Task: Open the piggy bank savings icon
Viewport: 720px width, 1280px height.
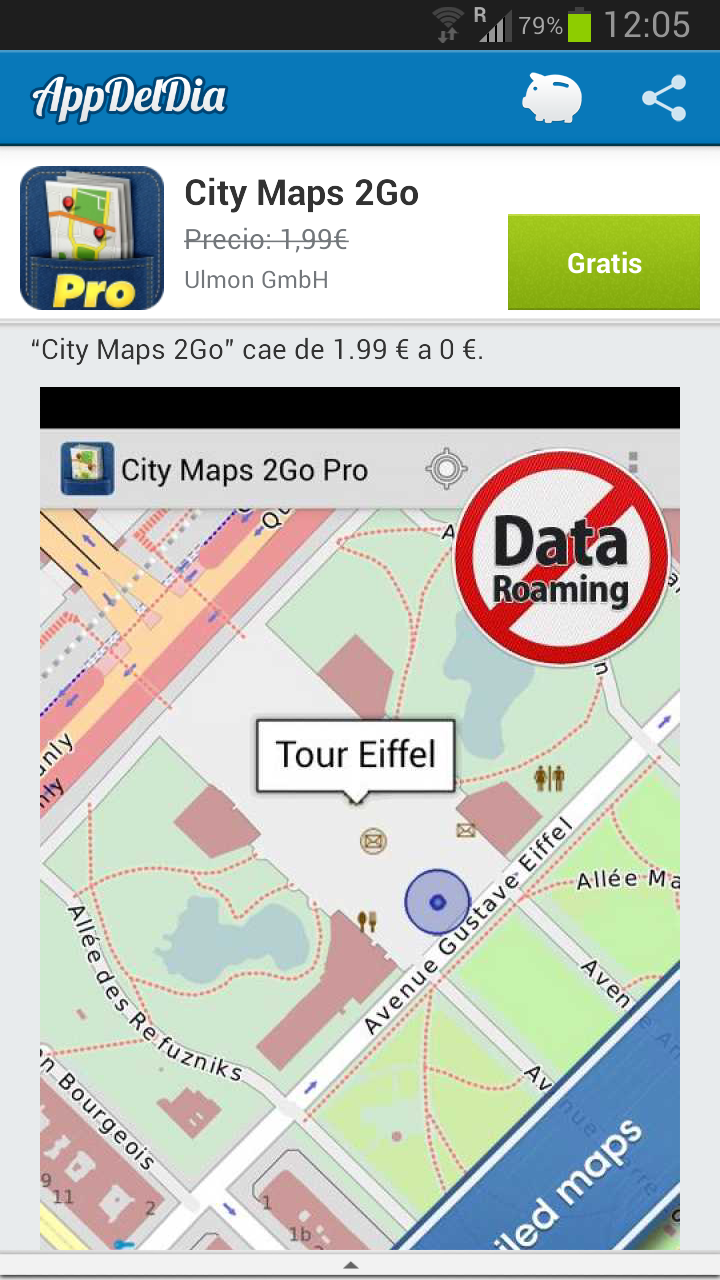Action: point(552,98)
